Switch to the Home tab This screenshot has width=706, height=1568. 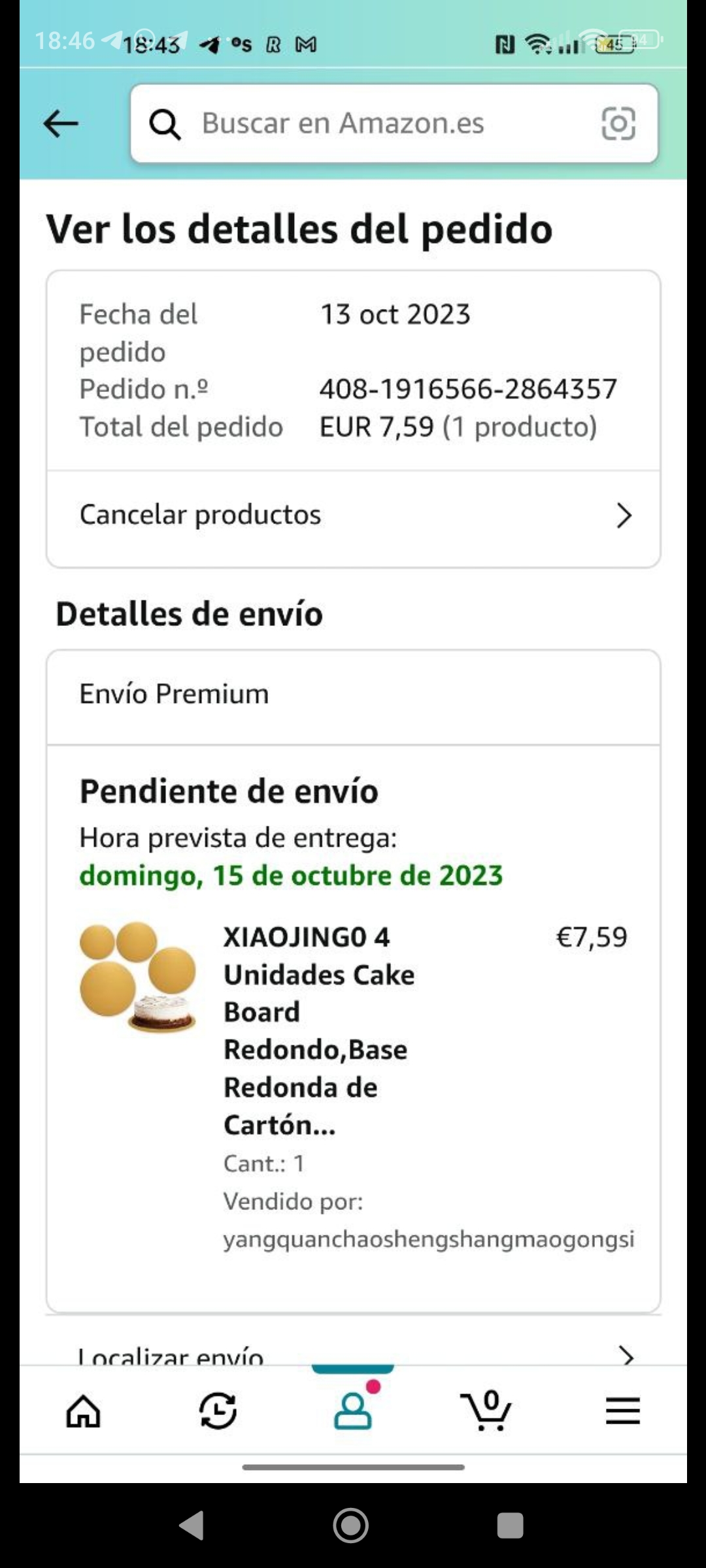point(84,1411)
